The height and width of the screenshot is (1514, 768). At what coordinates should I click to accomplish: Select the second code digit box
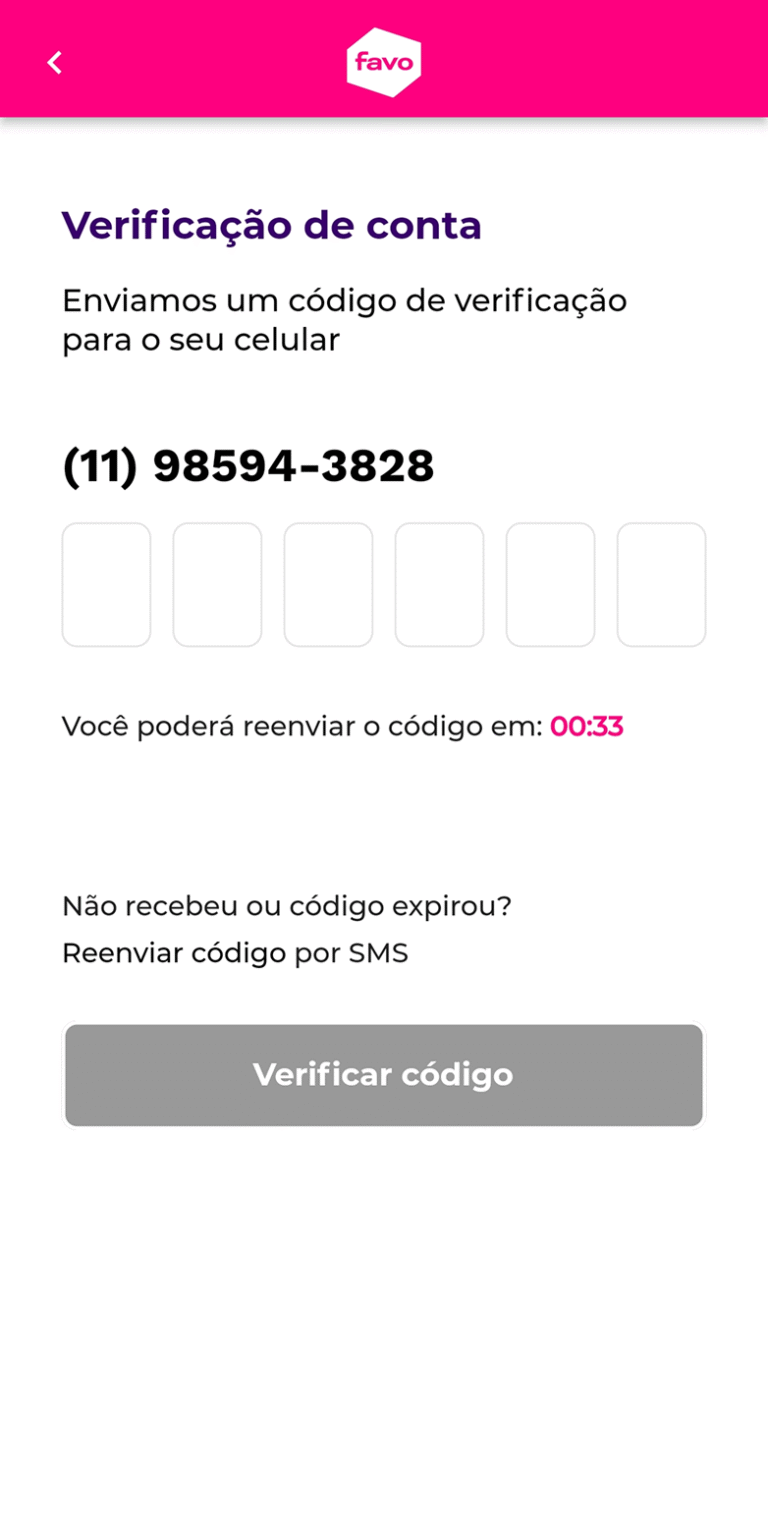[217, 585]
